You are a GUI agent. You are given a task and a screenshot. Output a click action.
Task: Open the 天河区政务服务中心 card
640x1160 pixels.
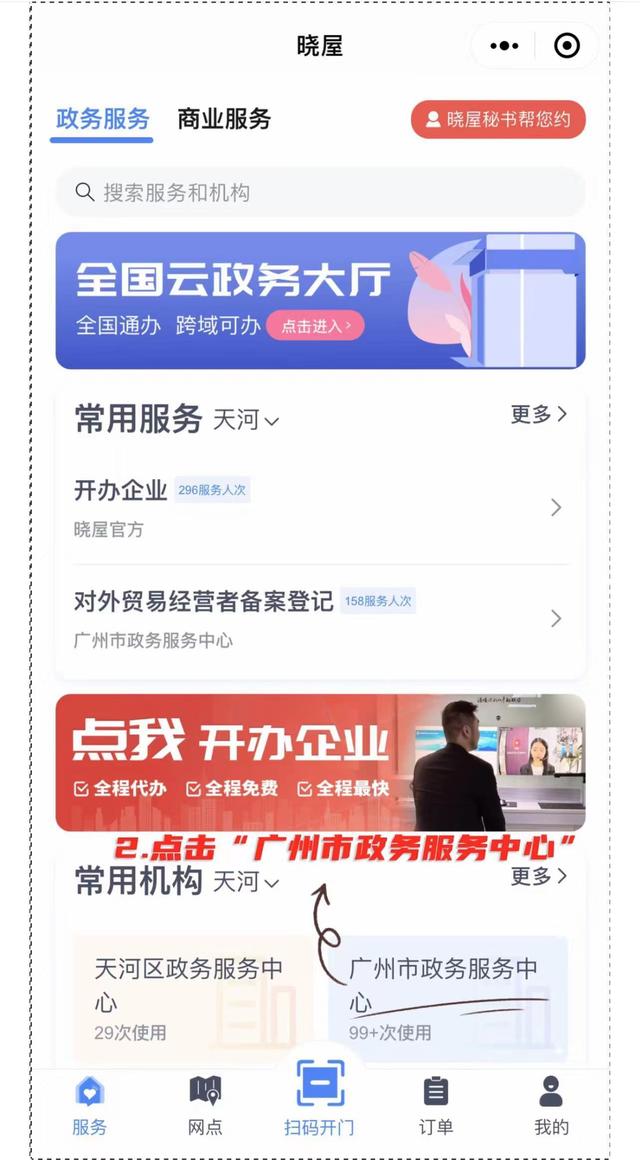click(192, 999)
